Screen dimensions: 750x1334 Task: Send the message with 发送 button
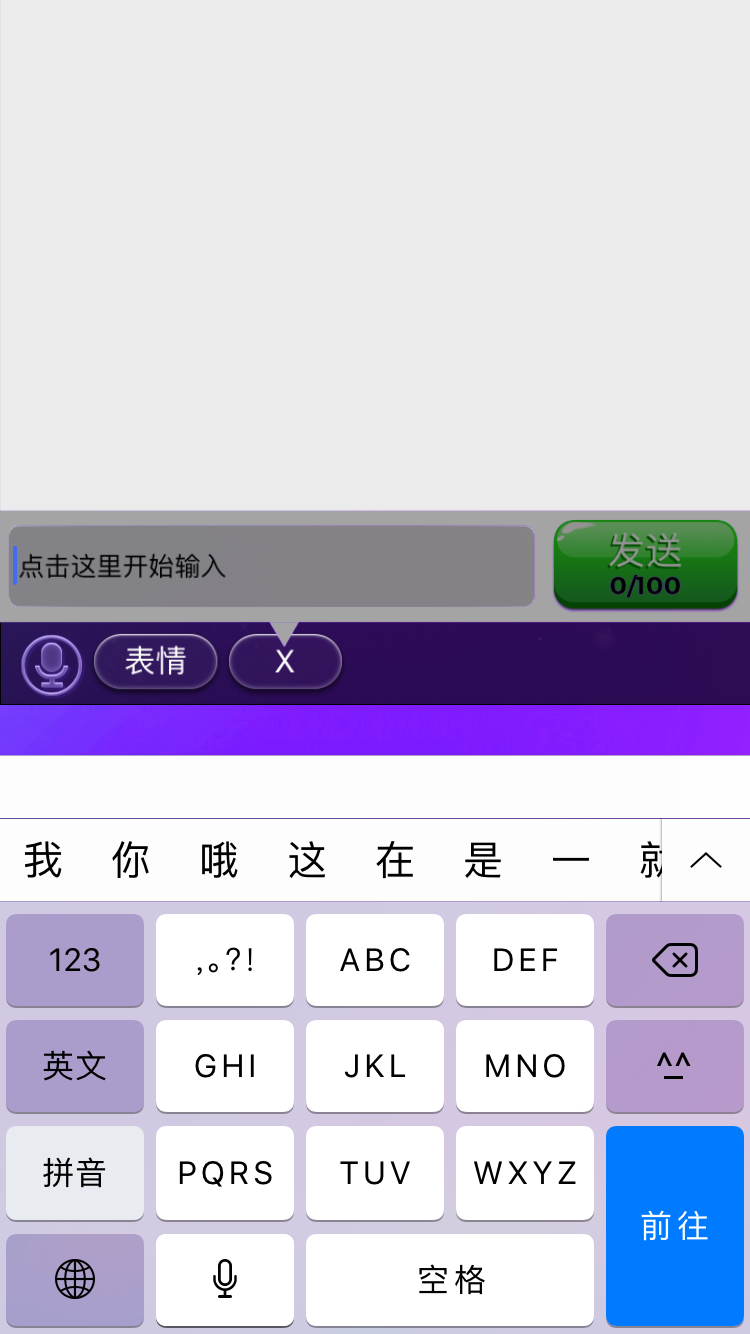[x=645, y=564]
